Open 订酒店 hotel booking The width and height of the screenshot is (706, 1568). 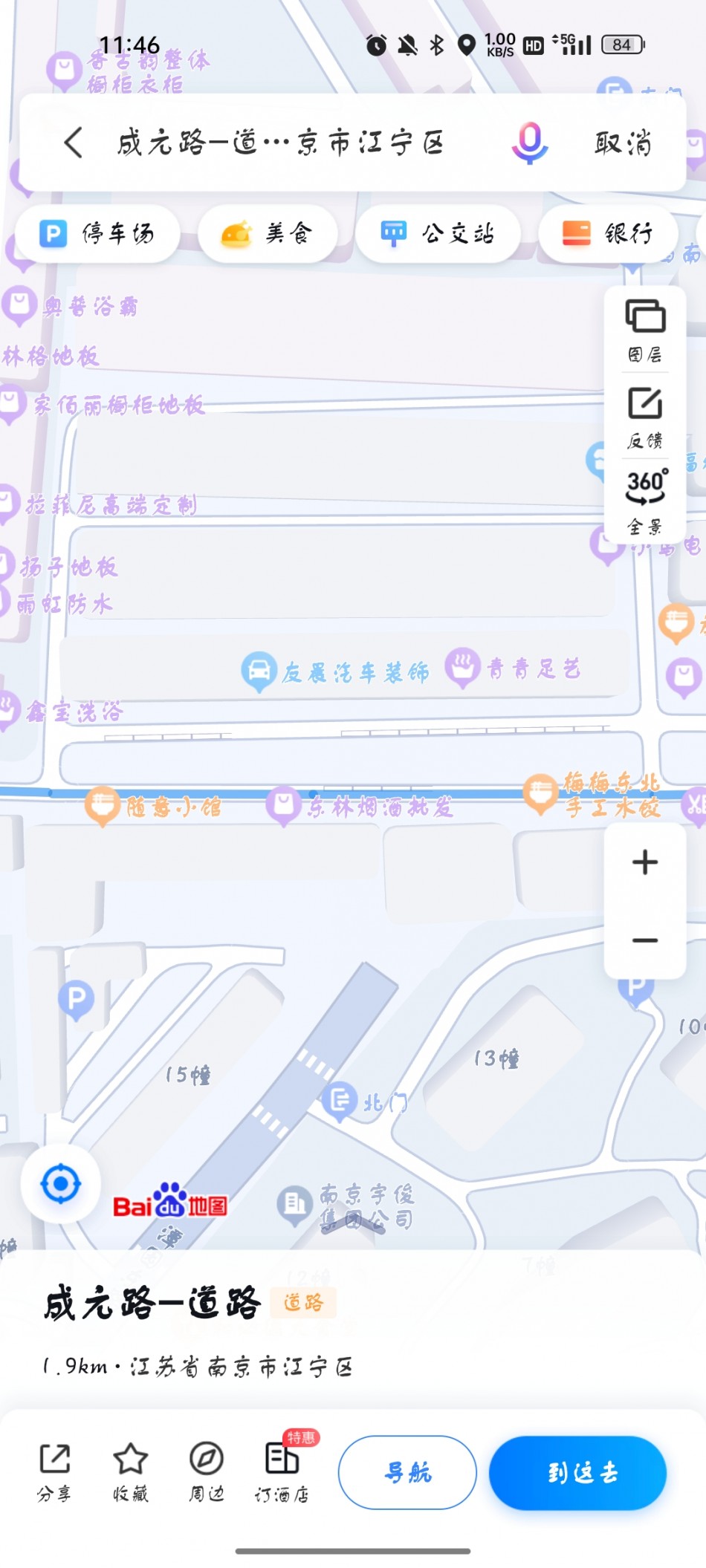click(282, 1472)
